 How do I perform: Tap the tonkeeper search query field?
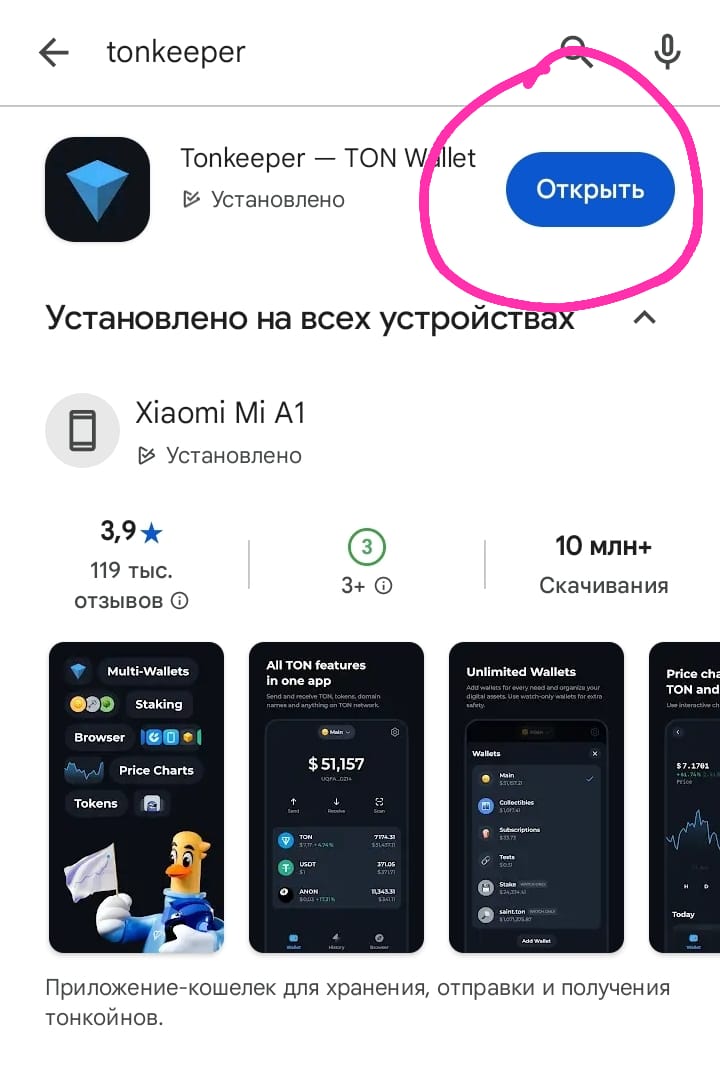[300, 52]
